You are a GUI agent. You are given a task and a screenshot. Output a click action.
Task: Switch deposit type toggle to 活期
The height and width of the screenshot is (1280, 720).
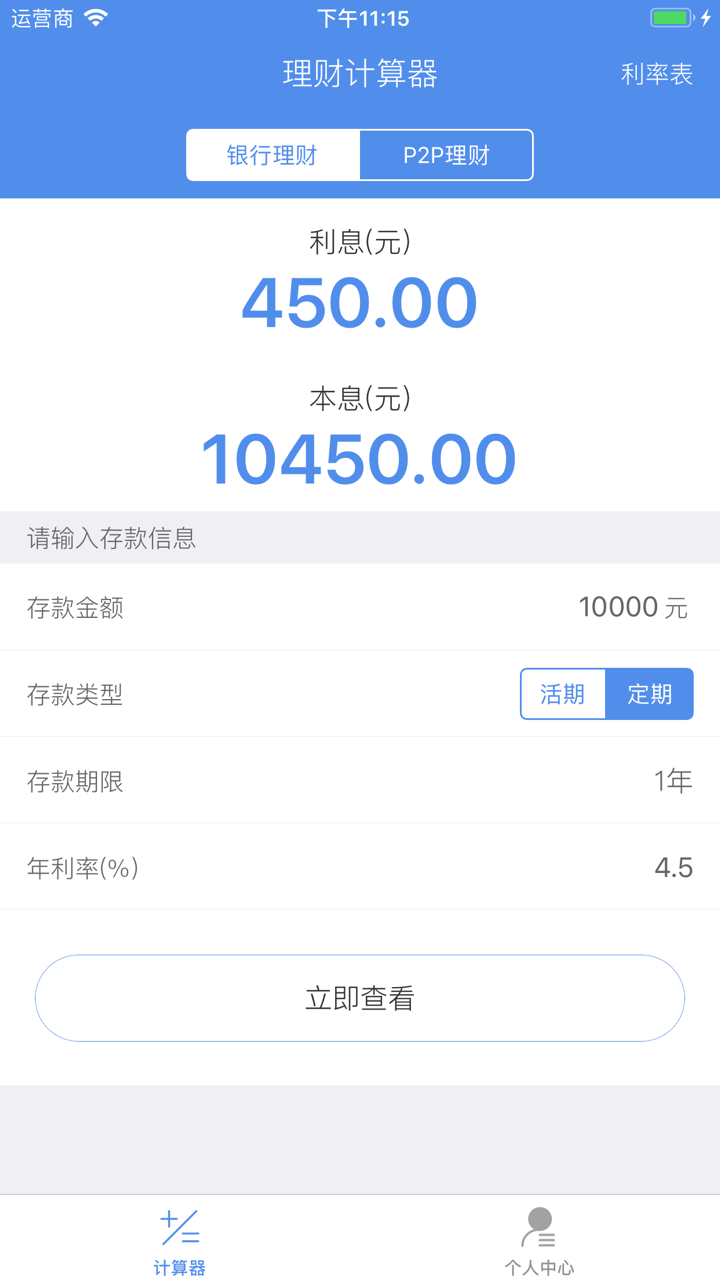[x=562, y=693]
